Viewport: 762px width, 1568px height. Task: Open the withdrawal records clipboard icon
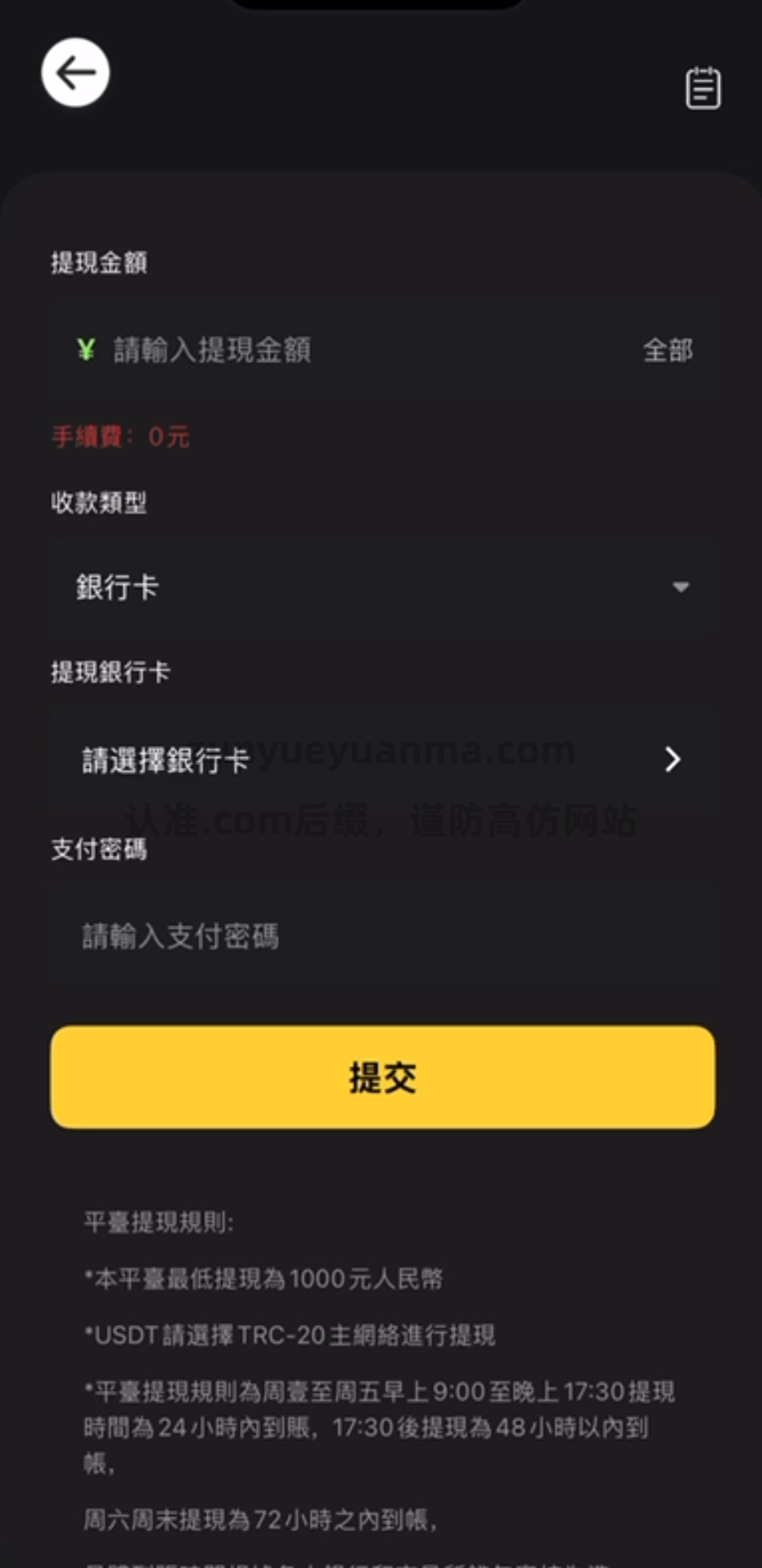pyautogui.click(x=703, y=88)
